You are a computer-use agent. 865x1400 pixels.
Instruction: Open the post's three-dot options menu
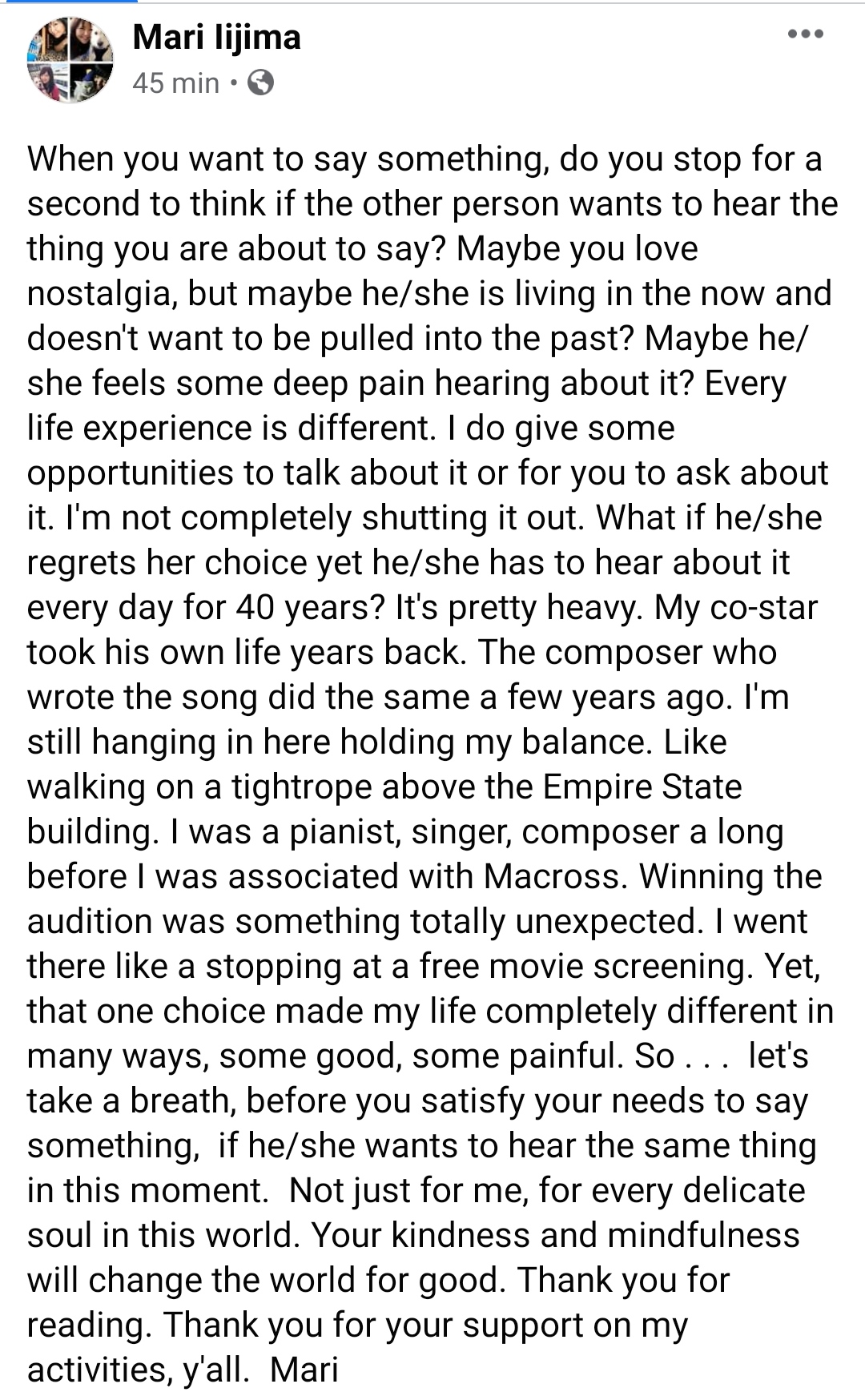[805, 34]
